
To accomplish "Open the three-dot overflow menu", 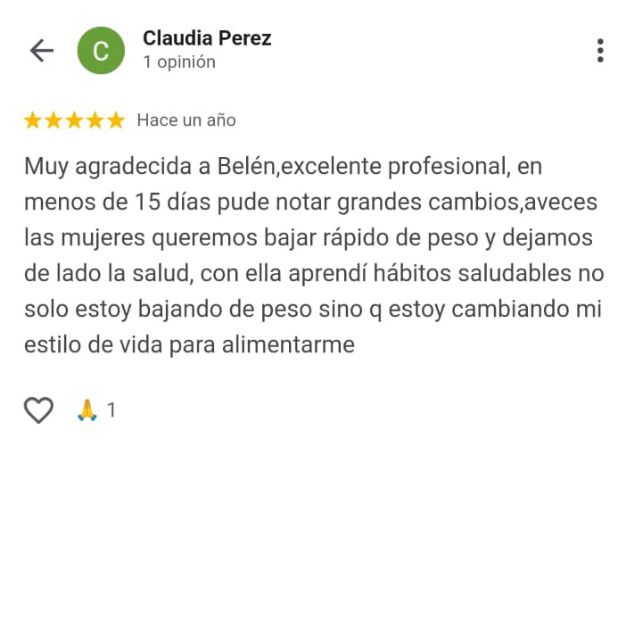I will click(600, 50).
